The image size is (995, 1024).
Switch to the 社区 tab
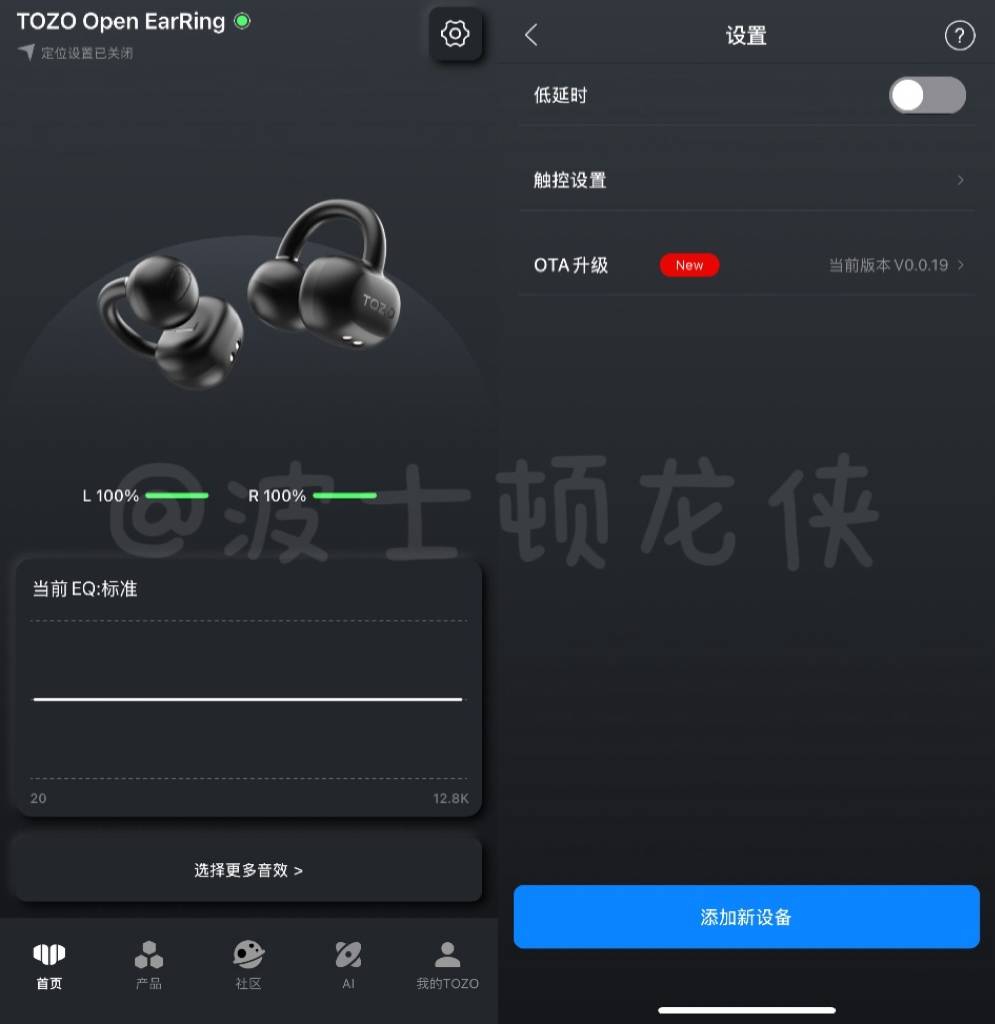(248, 966)
